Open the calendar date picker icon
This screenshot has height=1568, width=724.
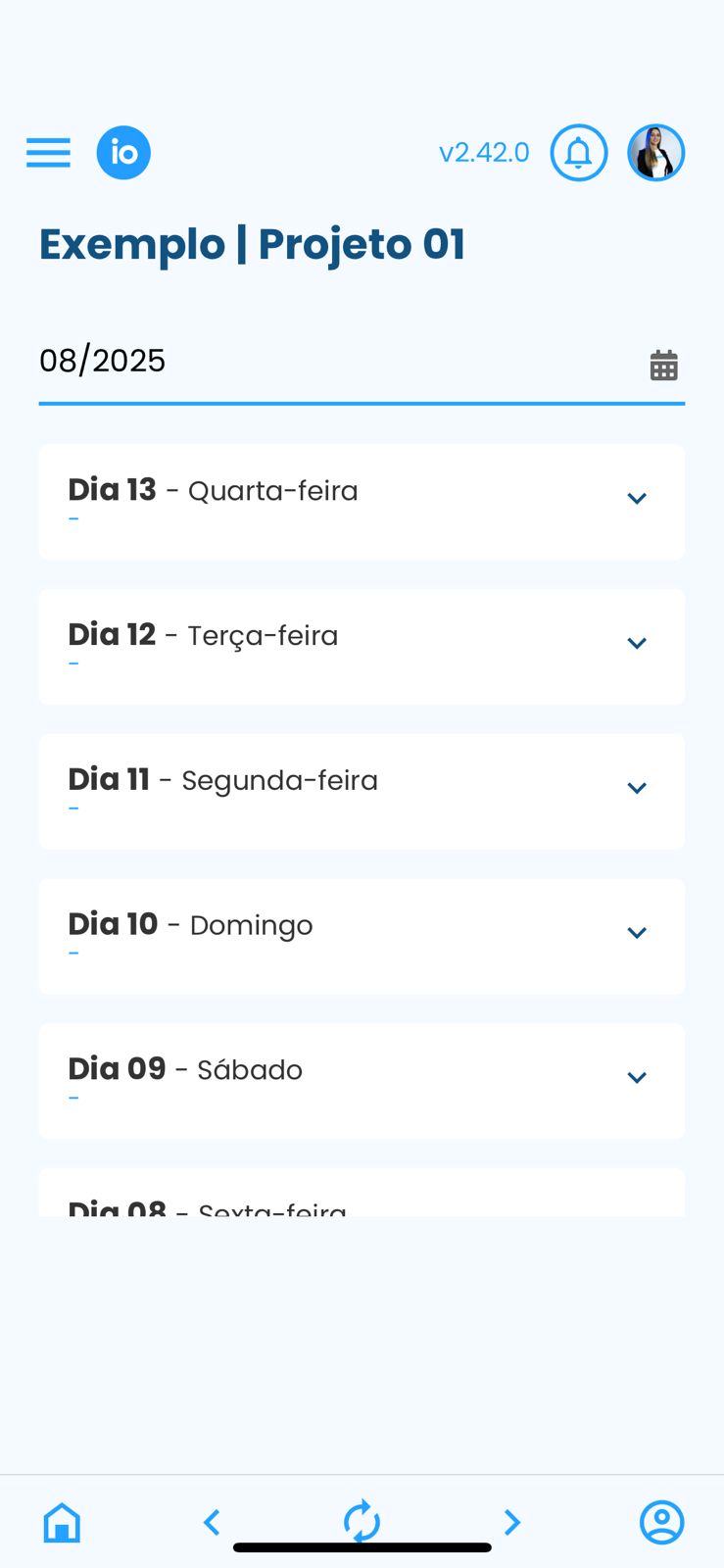pos(664,364)
